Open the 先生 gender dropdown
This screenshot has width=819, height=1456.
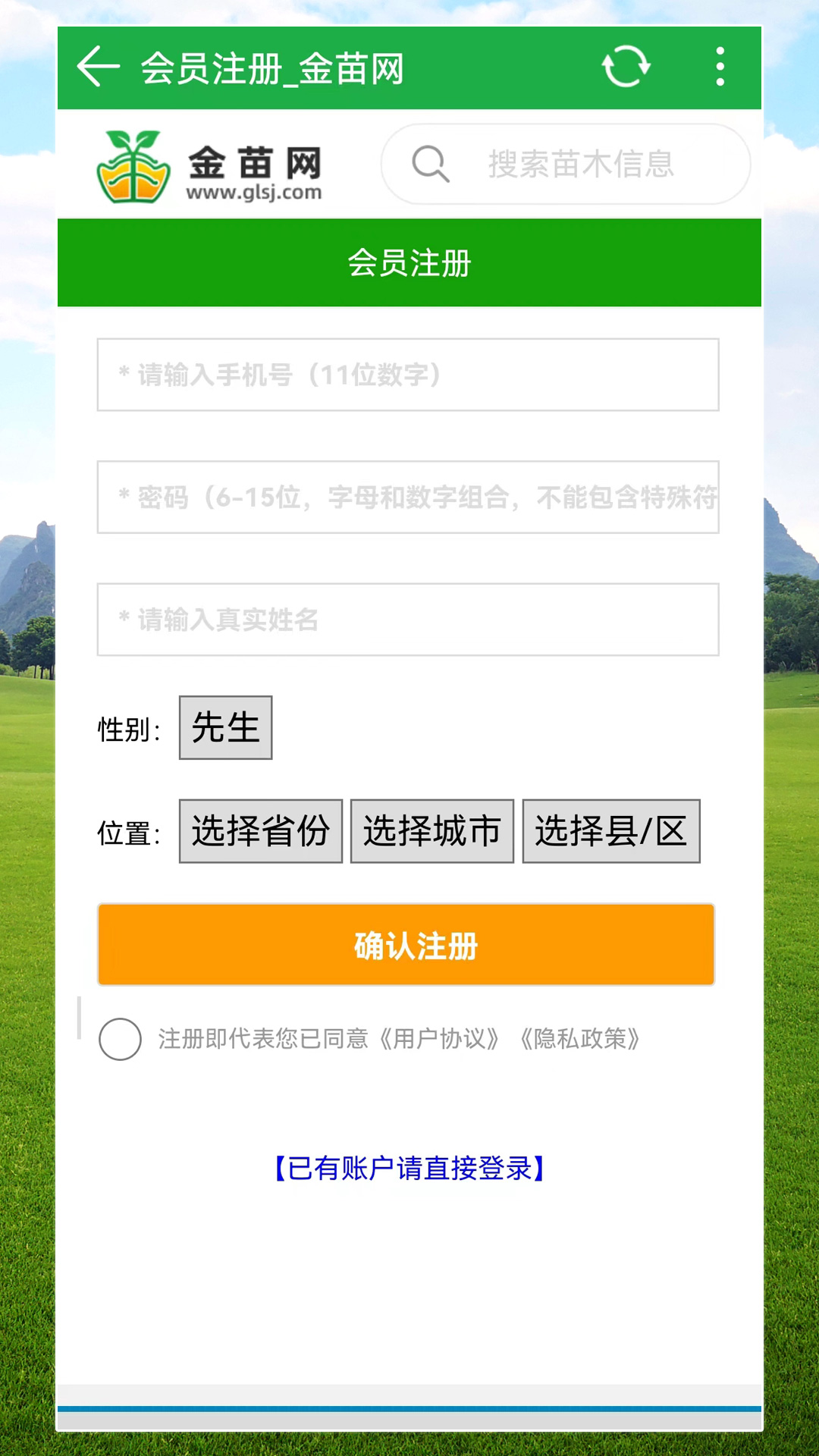[225, 728]
